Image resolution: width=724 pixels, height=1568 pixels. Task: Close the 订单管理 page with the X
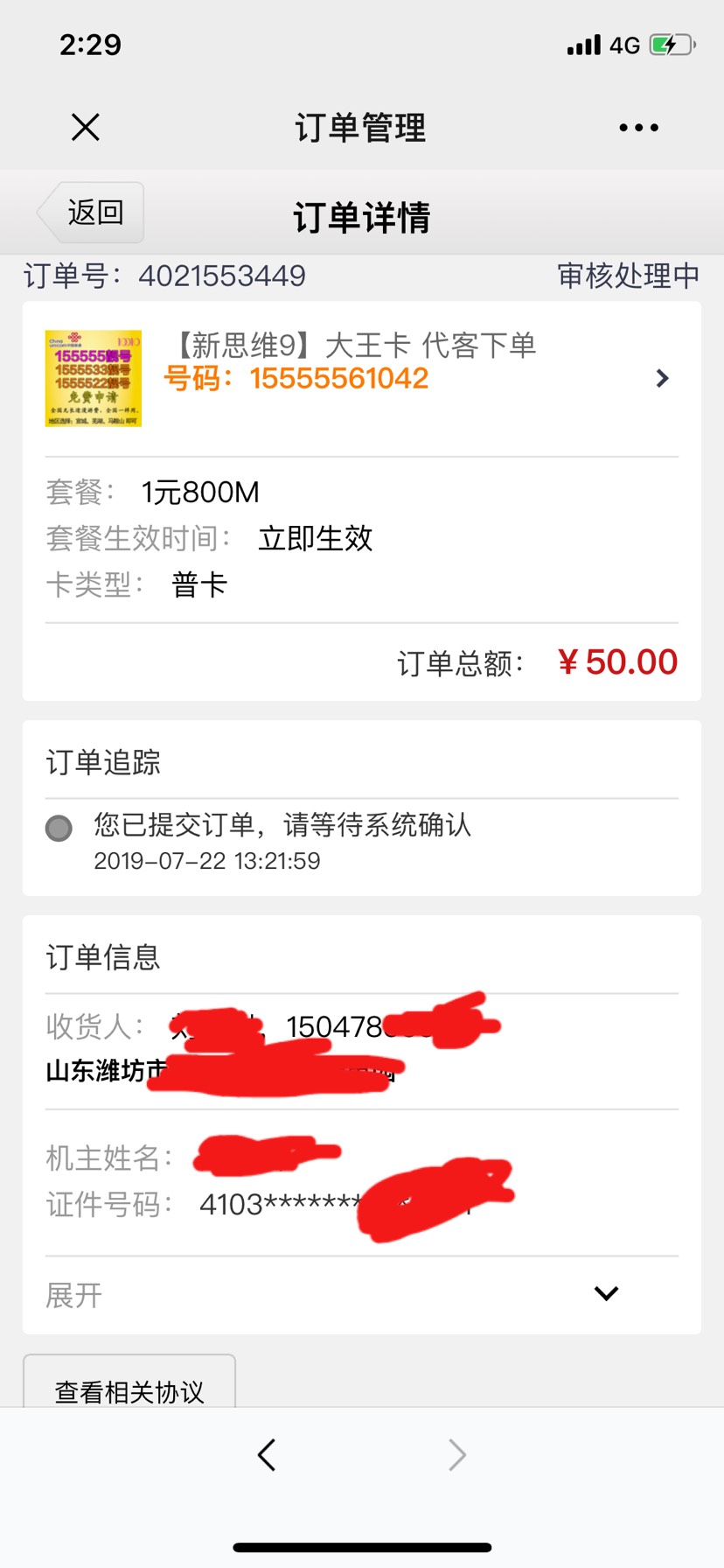(86, 128)
